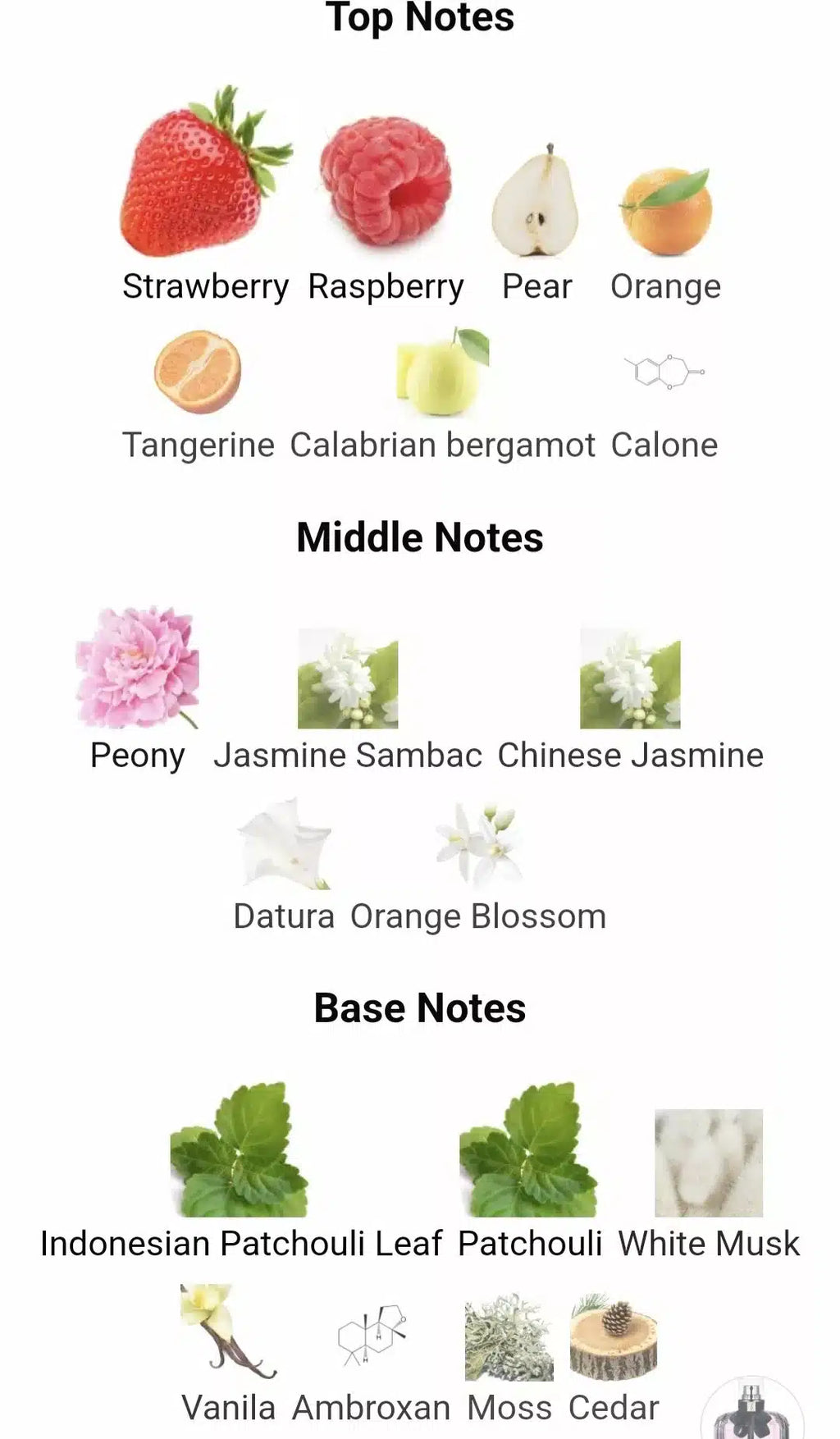The height and width of the screenshot is (1439, 840).
Task: Open the White Musk note
Action: (708, 1163)
